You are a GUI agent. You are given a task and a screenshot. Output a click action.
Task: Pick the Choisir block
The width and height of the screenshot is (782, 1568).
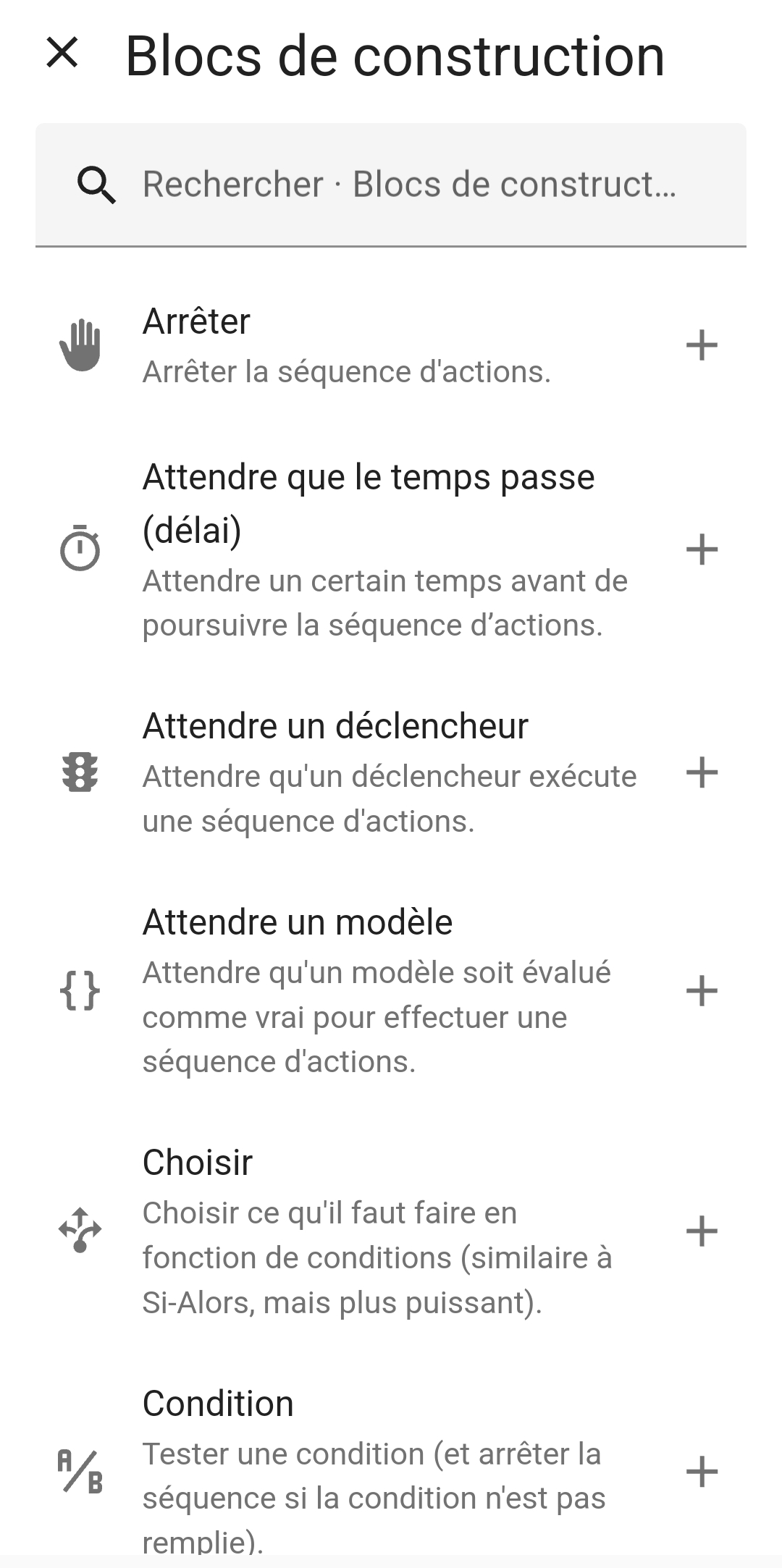(391, 1232)
